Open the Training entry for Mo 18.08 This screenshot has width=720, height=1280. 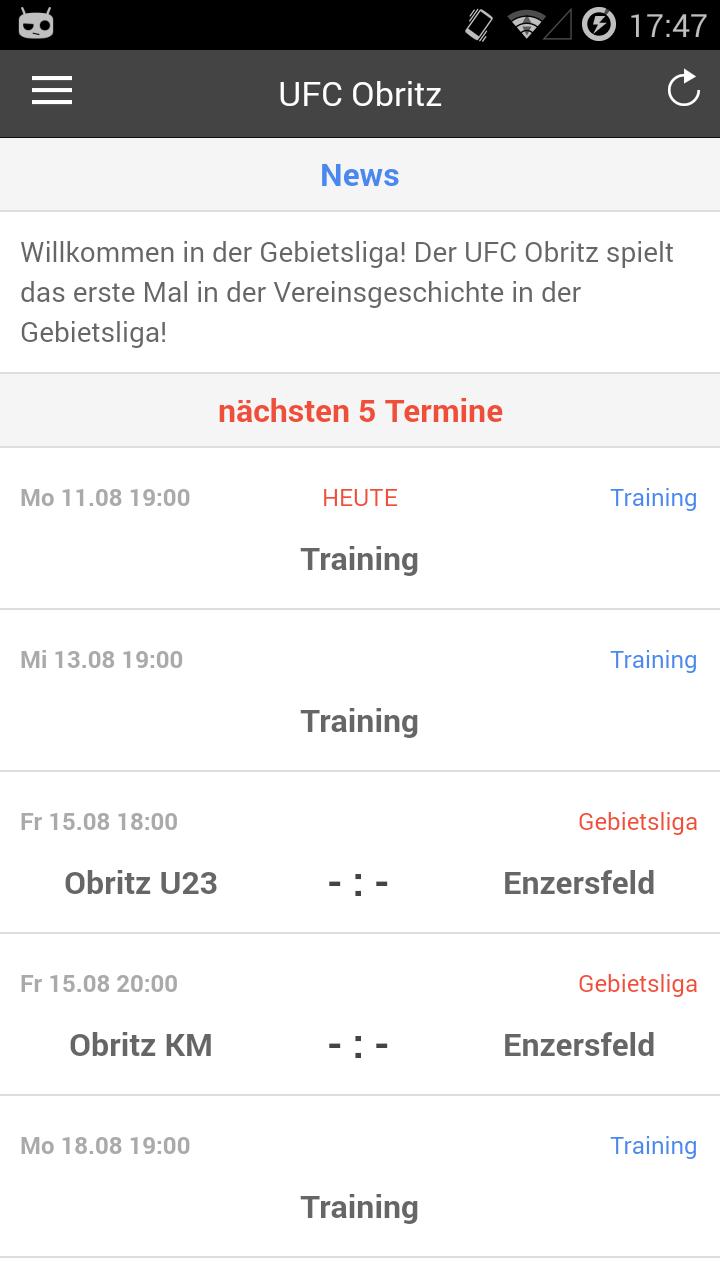(654, 1145)
